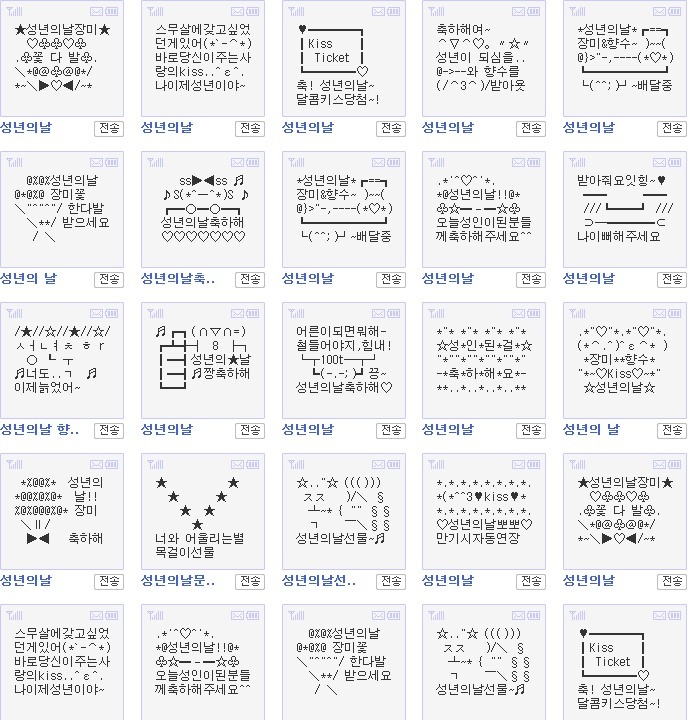The image size is (689, 720).
Task: Open the 성년의날 향.. title link
Action: click(x=40, y=429)
